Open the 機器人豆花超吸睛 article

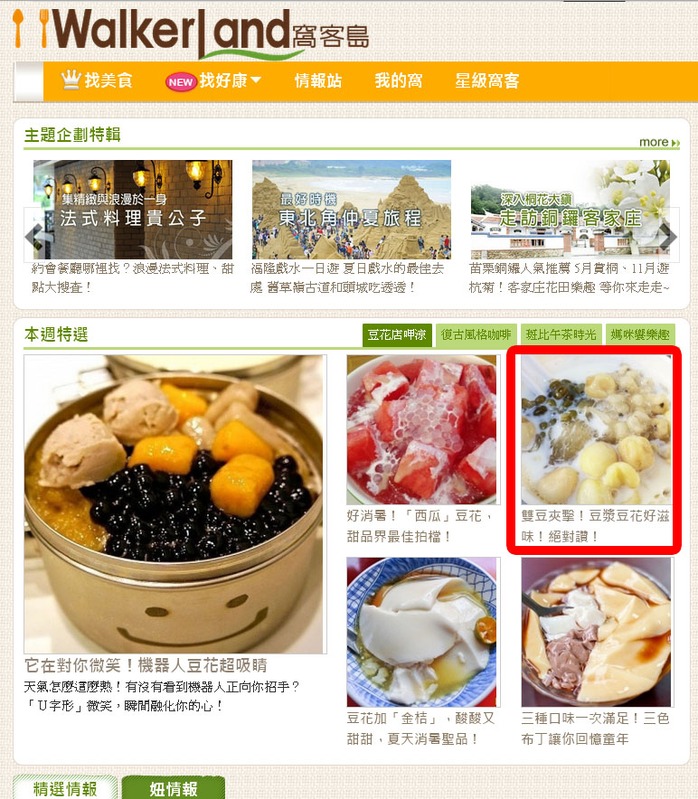(x=174, y=504)
